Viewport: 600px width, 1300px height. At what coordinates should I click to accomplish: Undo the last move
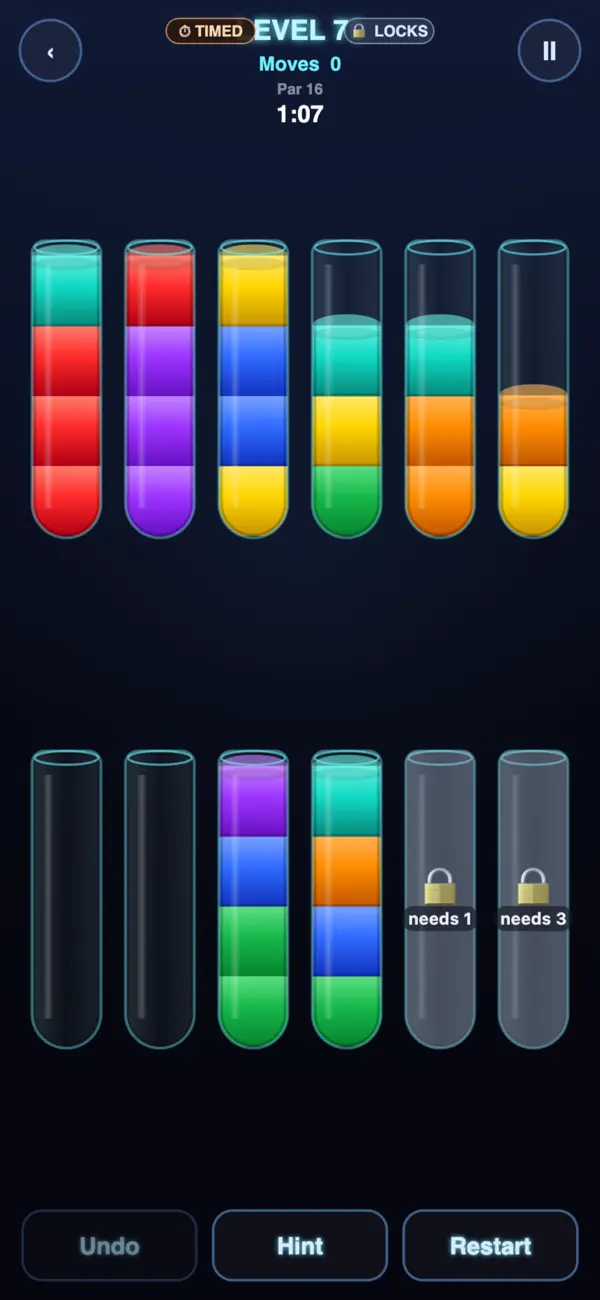coord(109,1245)
